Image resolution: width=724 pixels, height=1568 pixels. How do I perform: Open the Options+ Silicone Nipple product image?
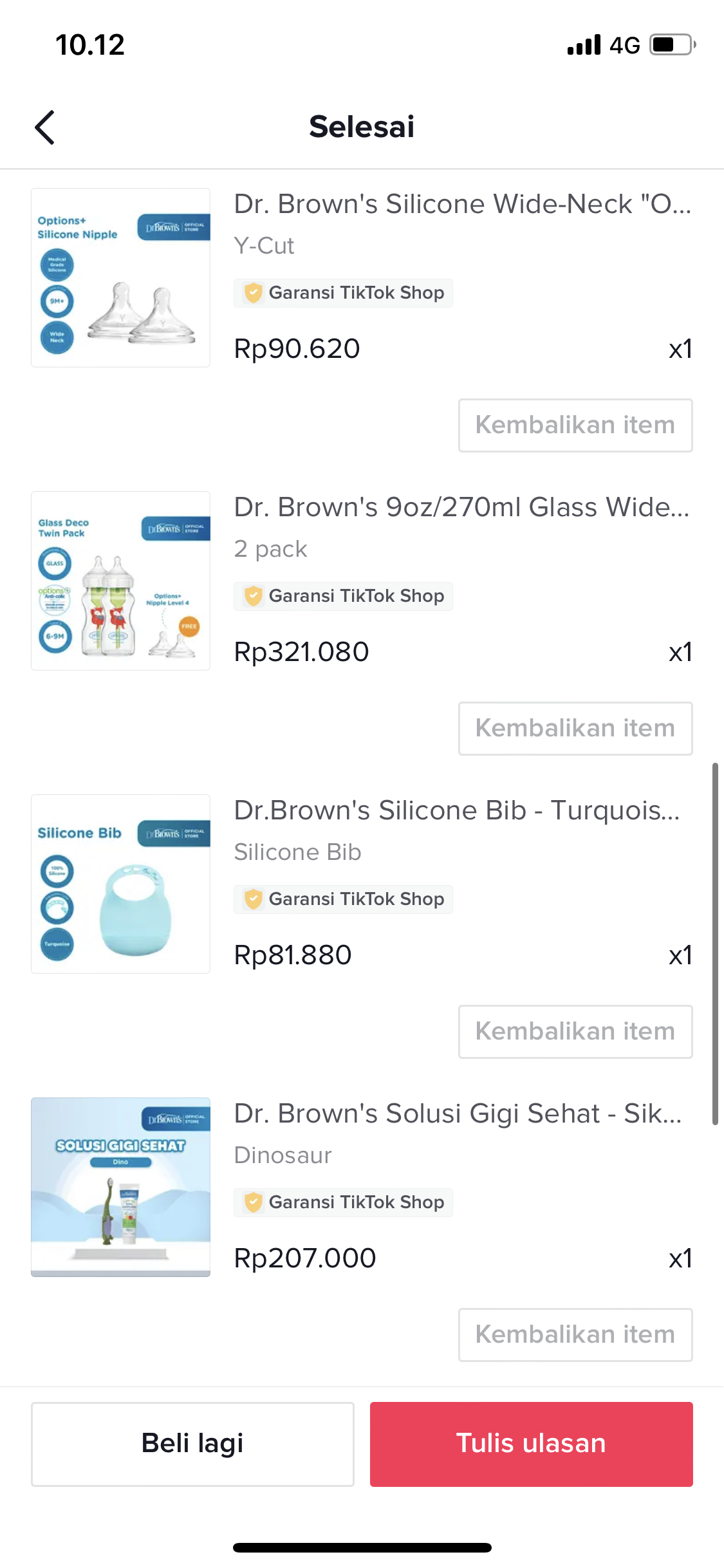tap(121, 277)
